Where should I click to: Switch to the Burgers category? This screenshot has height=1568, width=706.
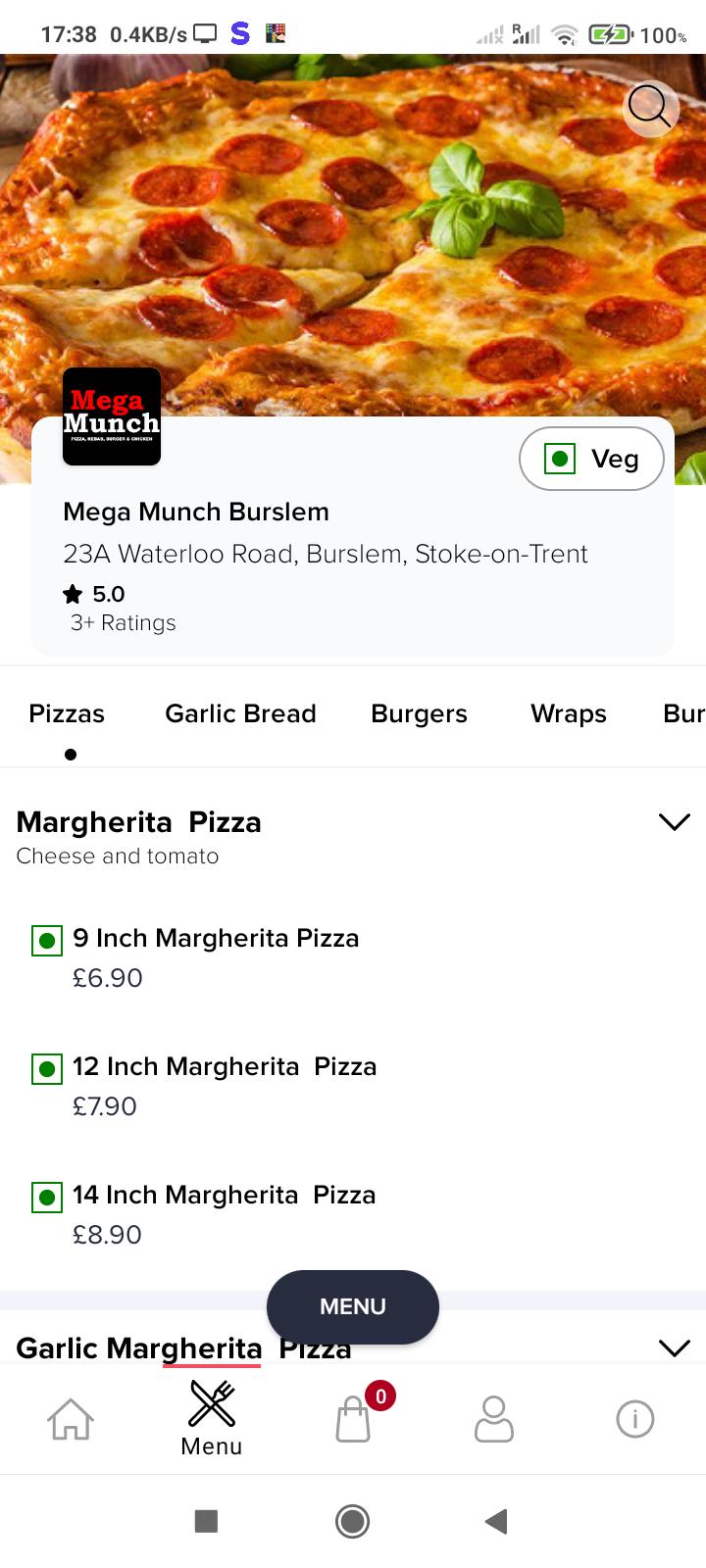click(x=419, y=713)
